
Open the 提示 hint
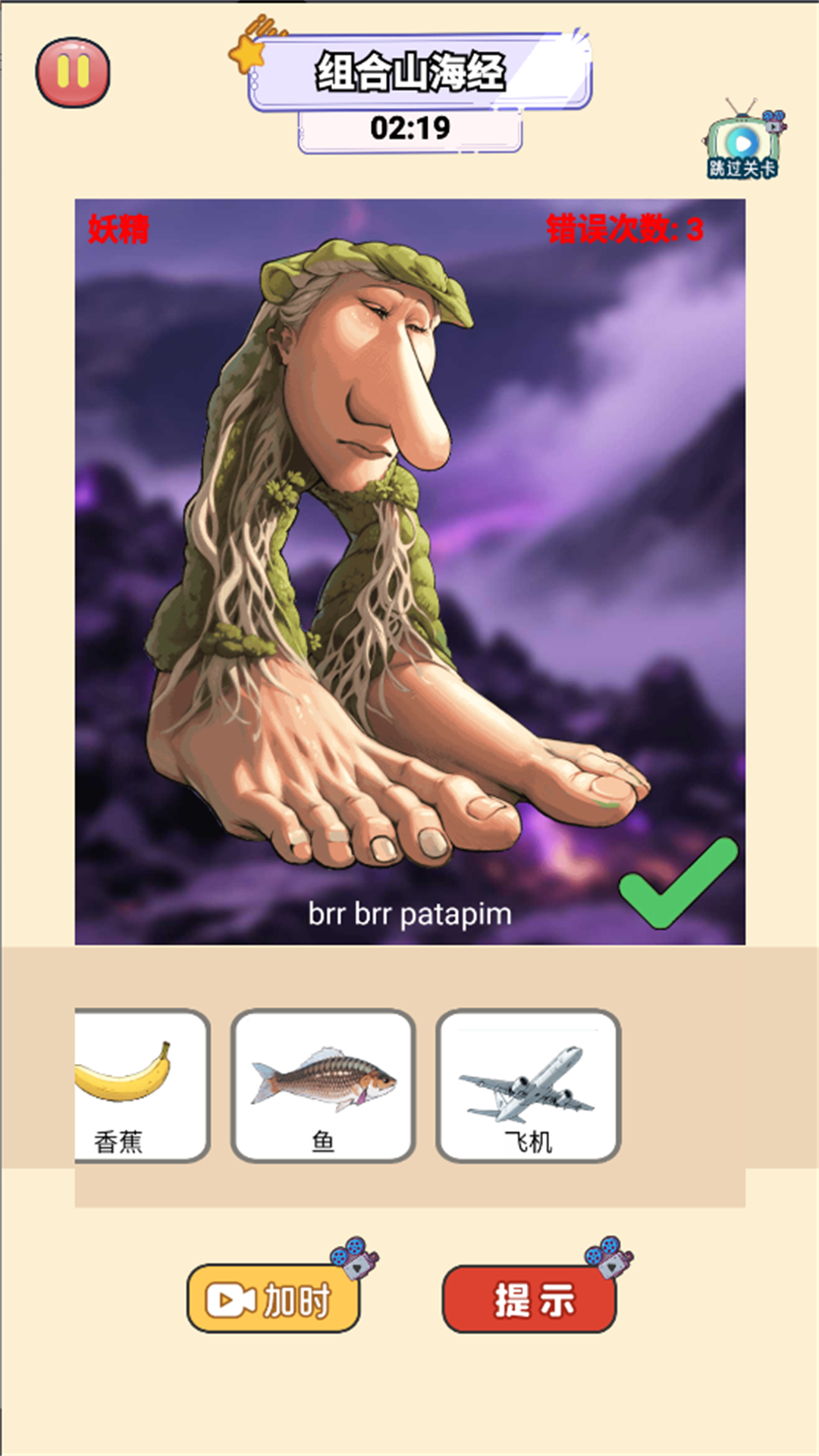pos(529,1298)
